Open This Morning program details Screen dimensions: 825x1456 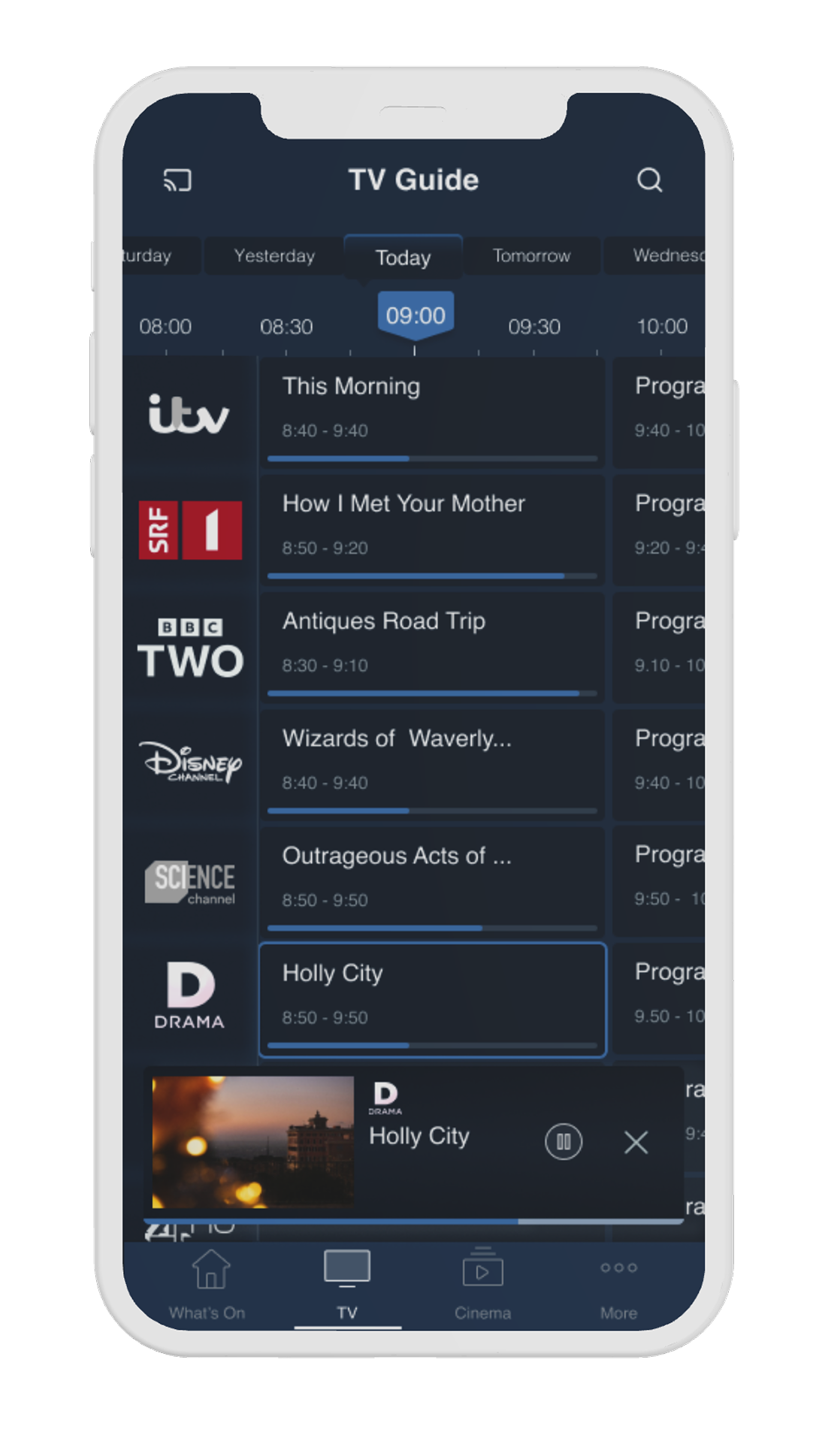coord(432,411)
